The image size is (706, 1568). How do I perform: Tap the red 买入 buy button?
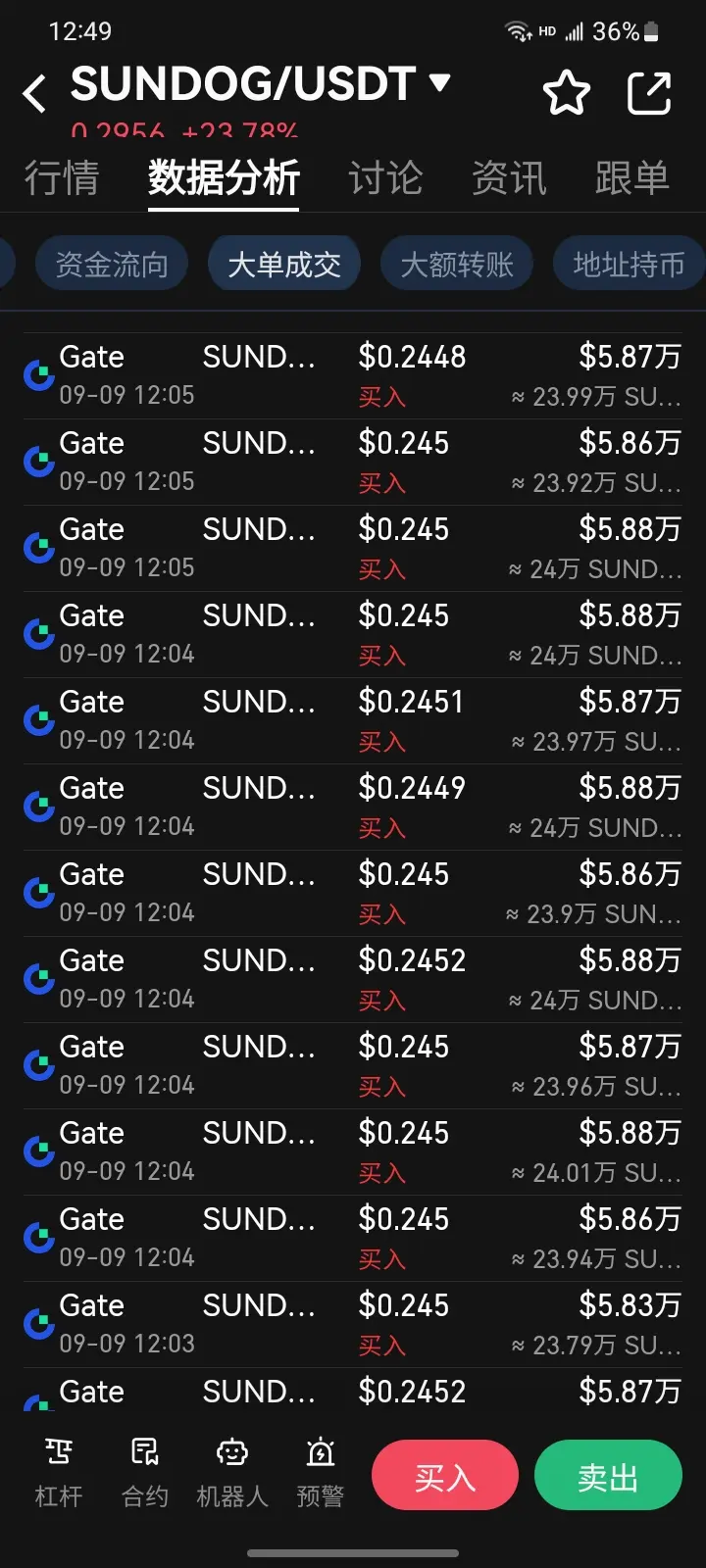pyautogui.click(x=445, y=1476)
